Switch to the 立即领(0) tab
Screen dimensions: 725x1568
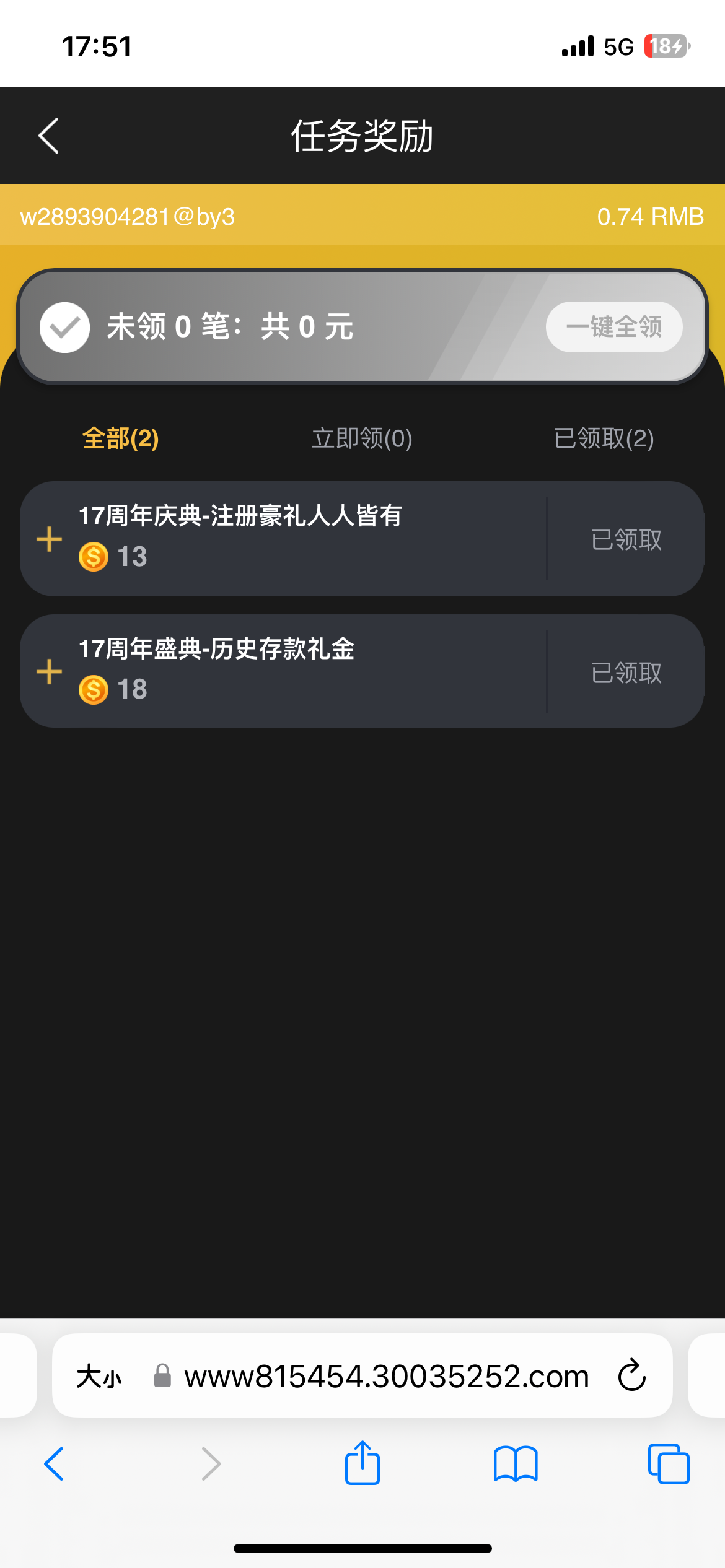(x=361, y=439)
